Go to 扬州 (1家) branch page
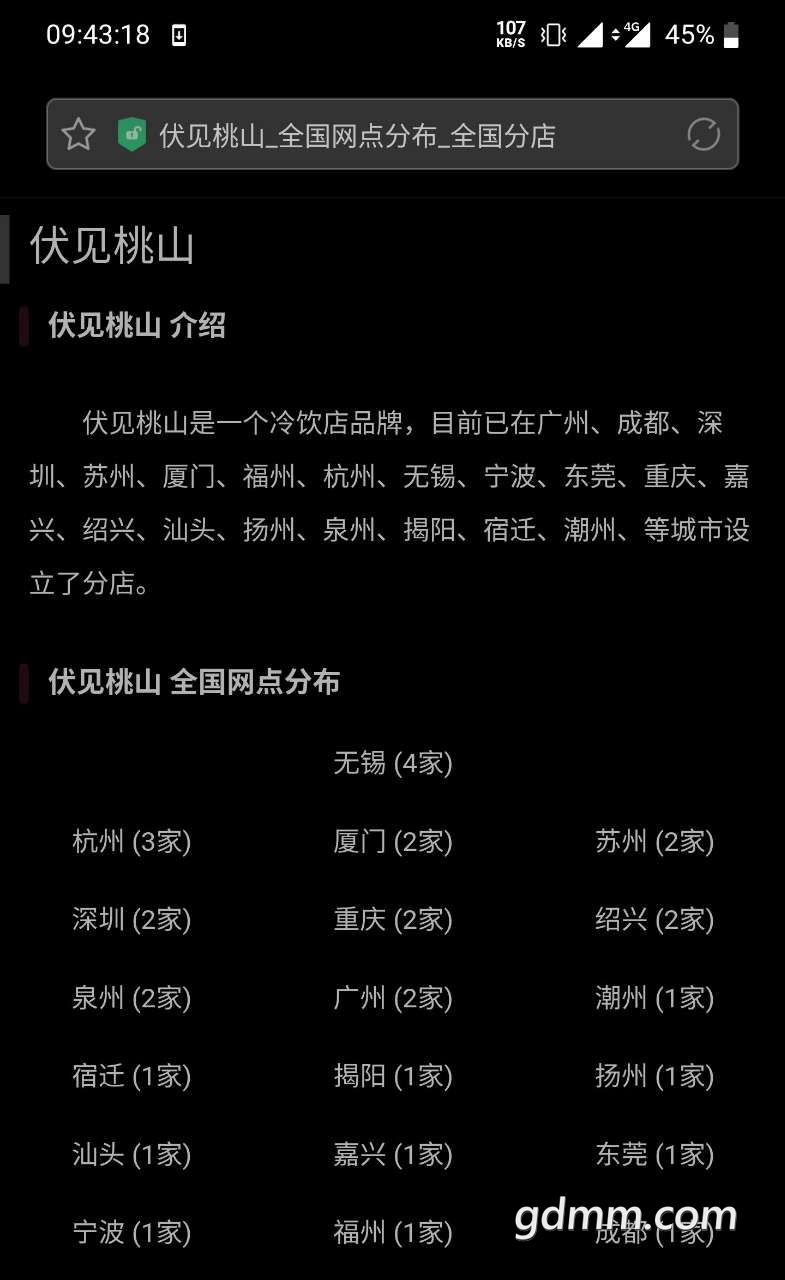 (x=654, y=1076)
